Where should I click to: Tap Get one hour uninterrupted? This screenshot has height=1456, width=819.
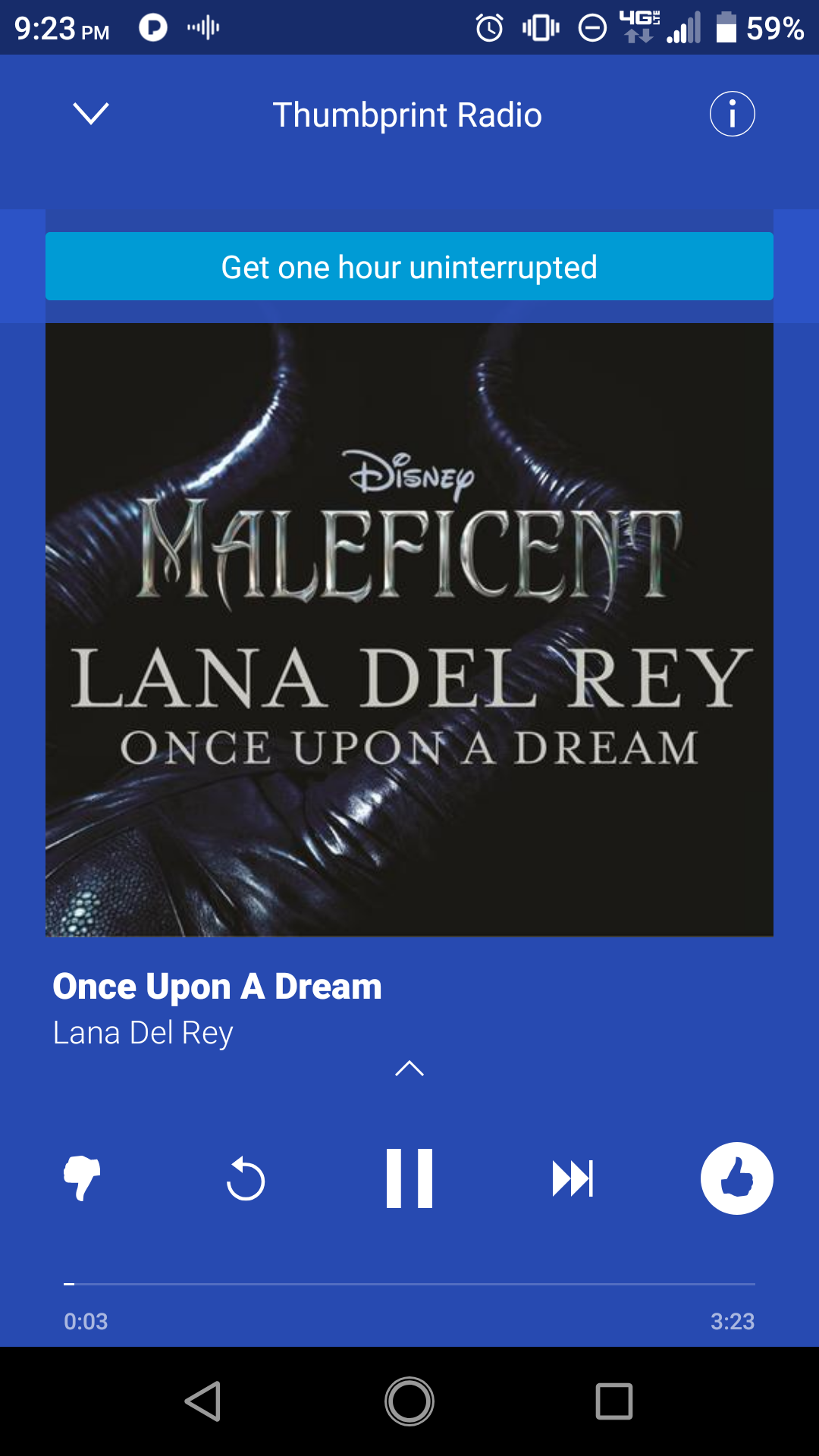click(409, 267)
